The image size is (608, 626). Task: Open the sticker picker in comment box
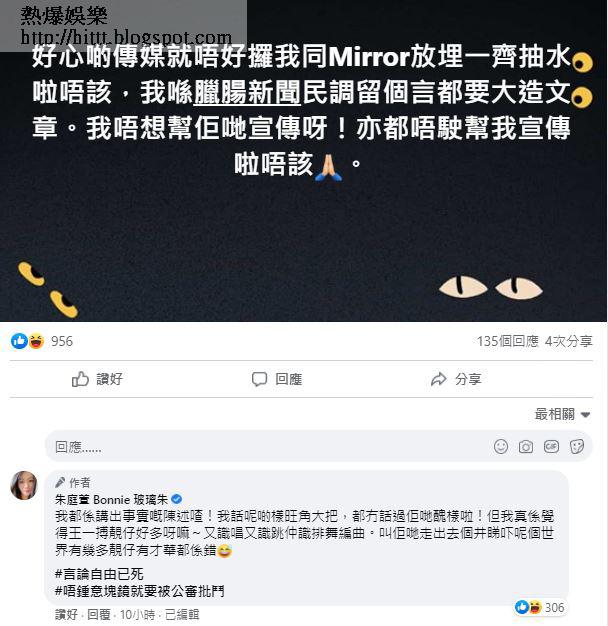pyautogui.click(x=577, y=447)
